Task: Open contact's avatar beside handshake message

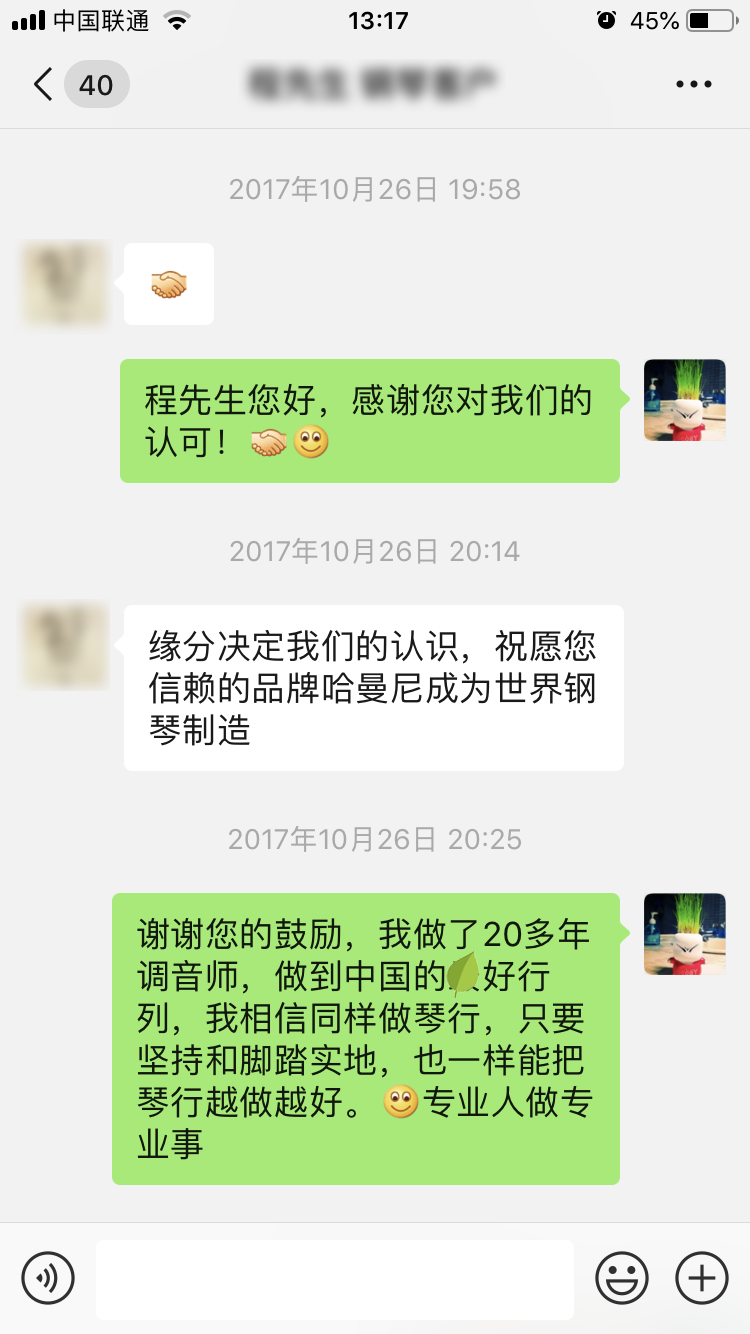Action: [65, 283]
